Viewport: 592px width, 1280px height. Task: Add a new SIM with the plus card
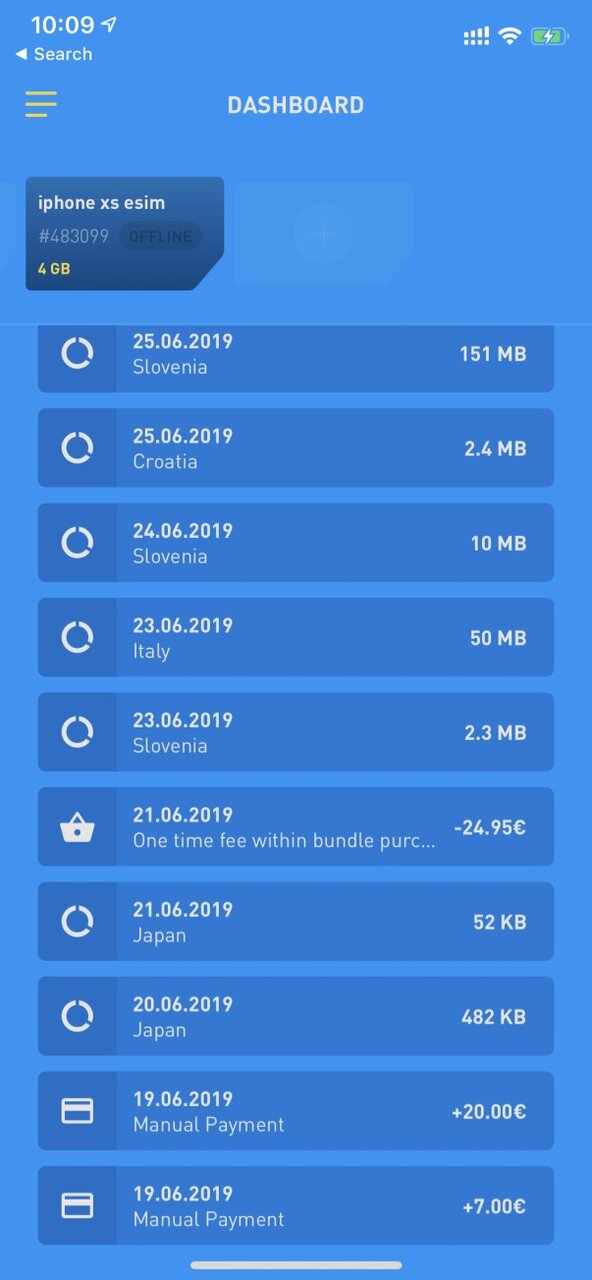[x=323, y=233]
